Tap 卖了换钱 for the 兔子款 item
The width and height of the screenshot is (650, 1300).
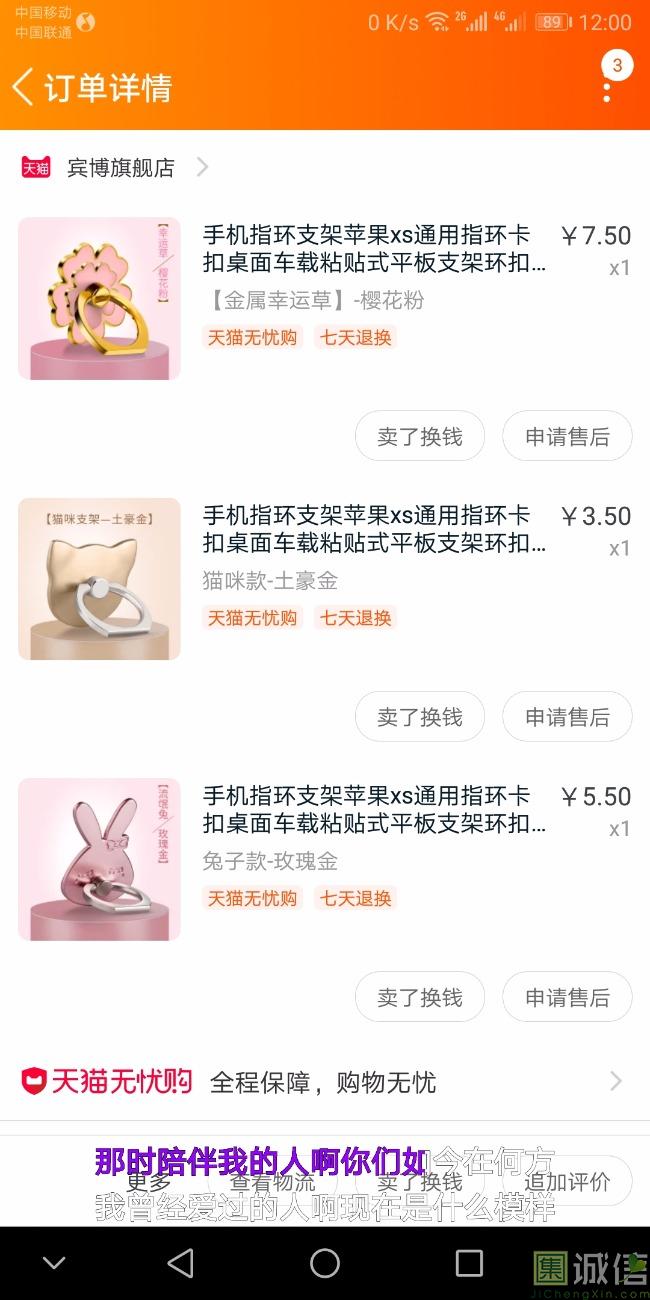tap(420, 997)
